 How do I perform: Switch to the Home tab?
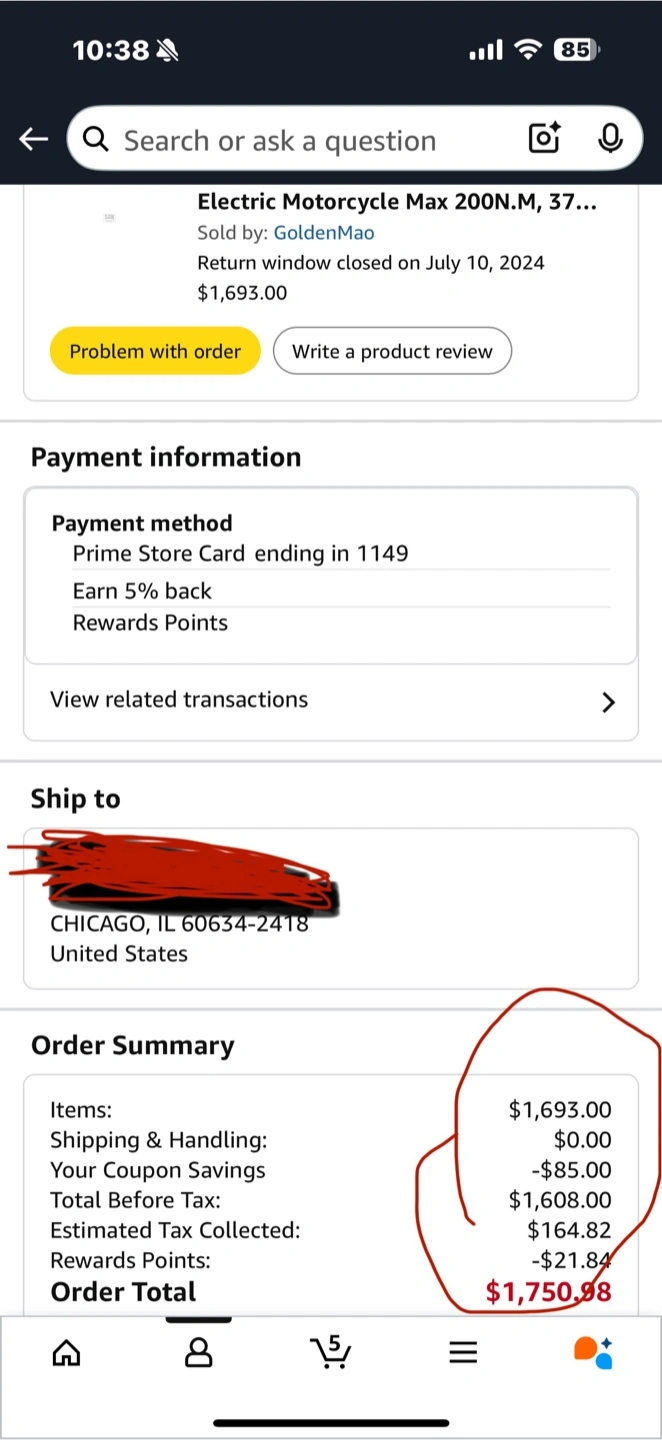coord(66,1353)
